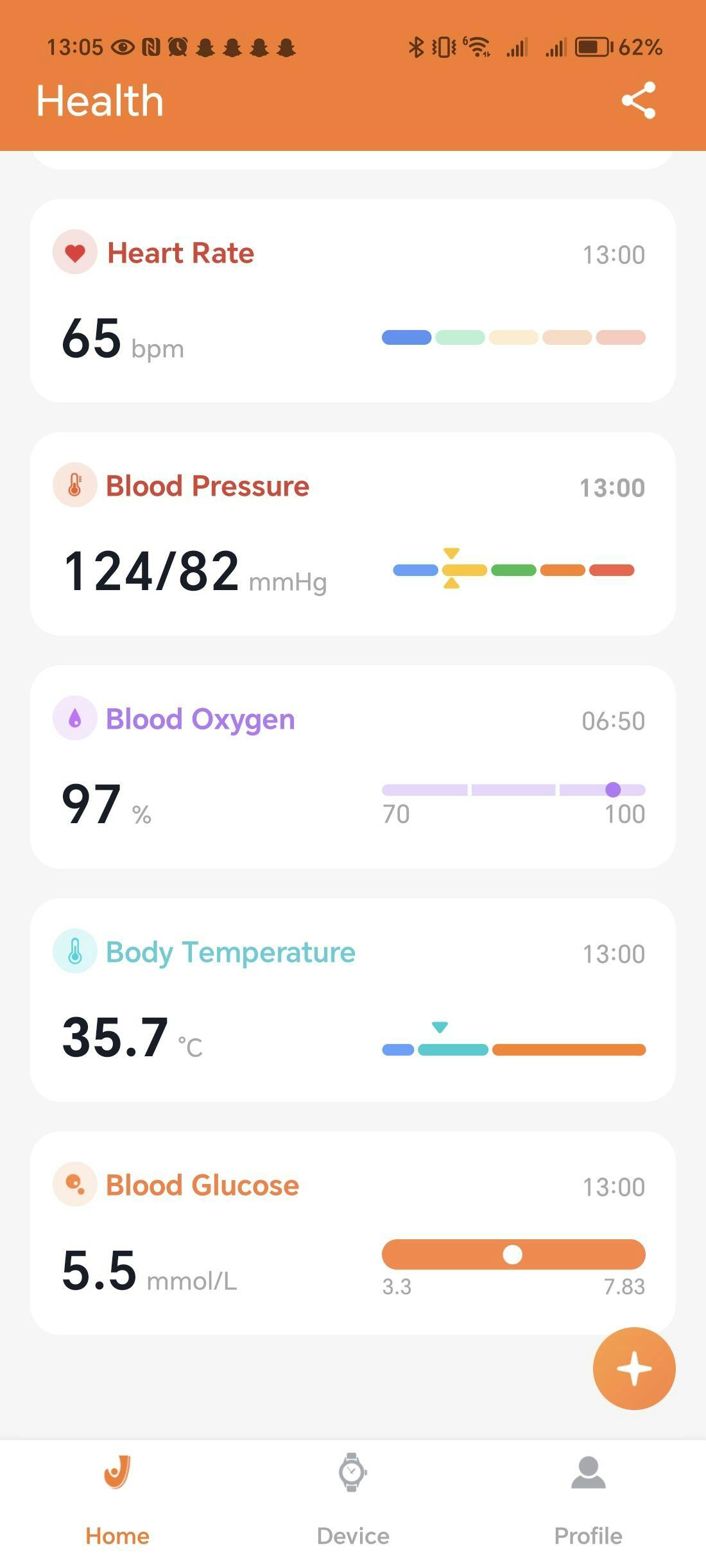706x1568 pixels.
Task: Open the Blood Pressure card
Action: coord(352,534)
